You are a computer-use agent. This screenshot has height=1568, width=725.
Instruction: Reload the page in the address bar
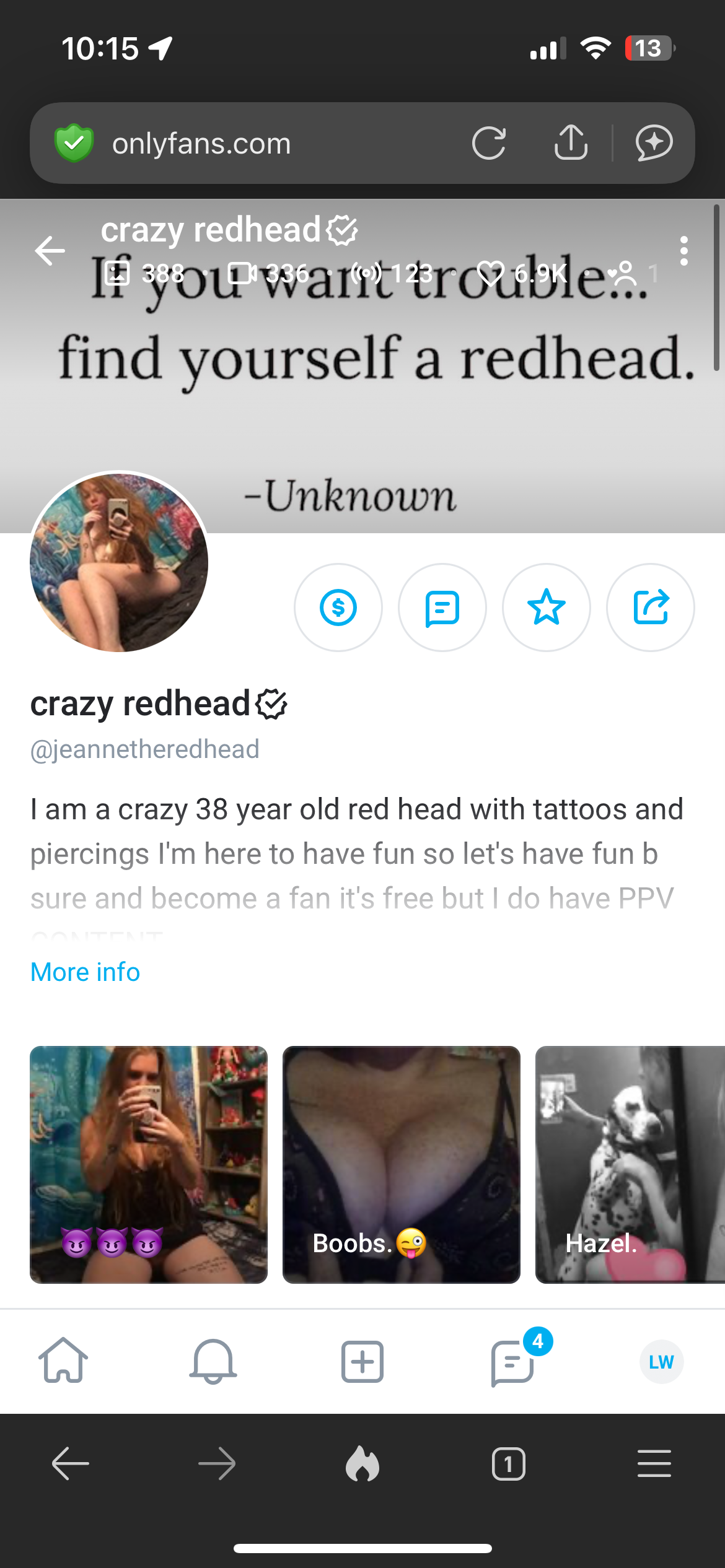[489, 143]
